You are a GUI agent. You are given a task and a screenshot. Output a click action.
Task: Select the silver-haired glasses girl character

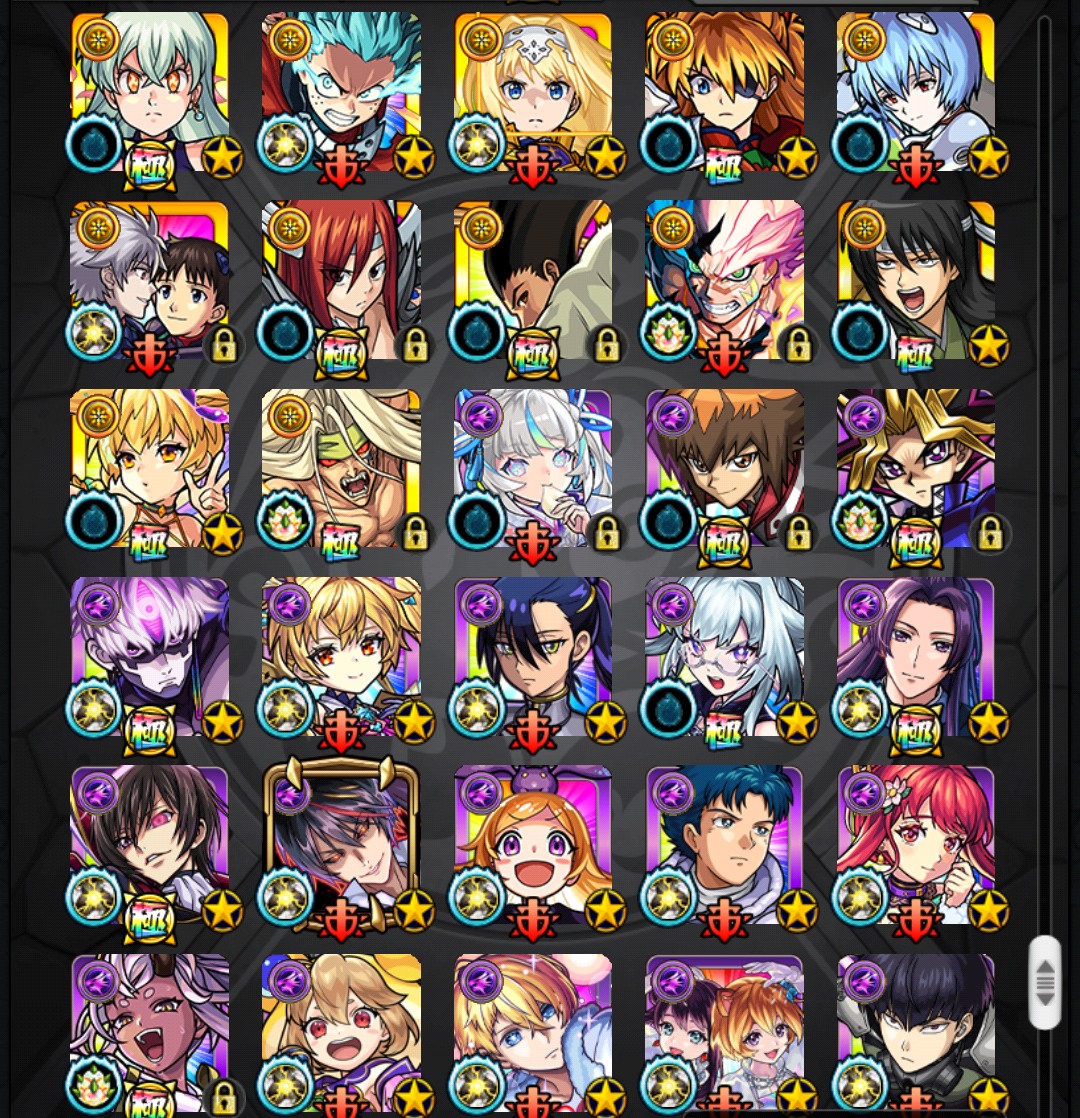pos(724,658)
